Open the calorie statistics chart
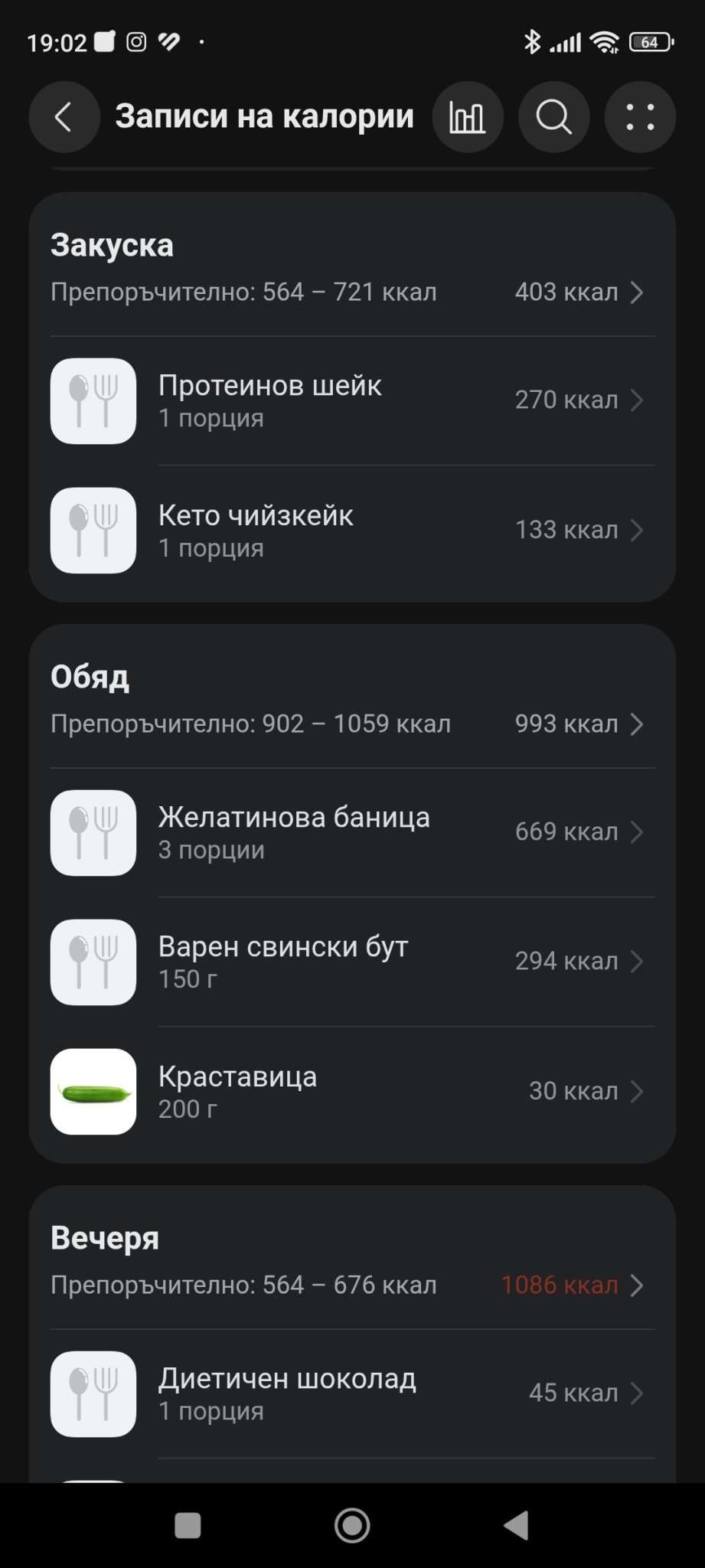The height and width of the screenshot is (1568, 705). tap(467, 117)
